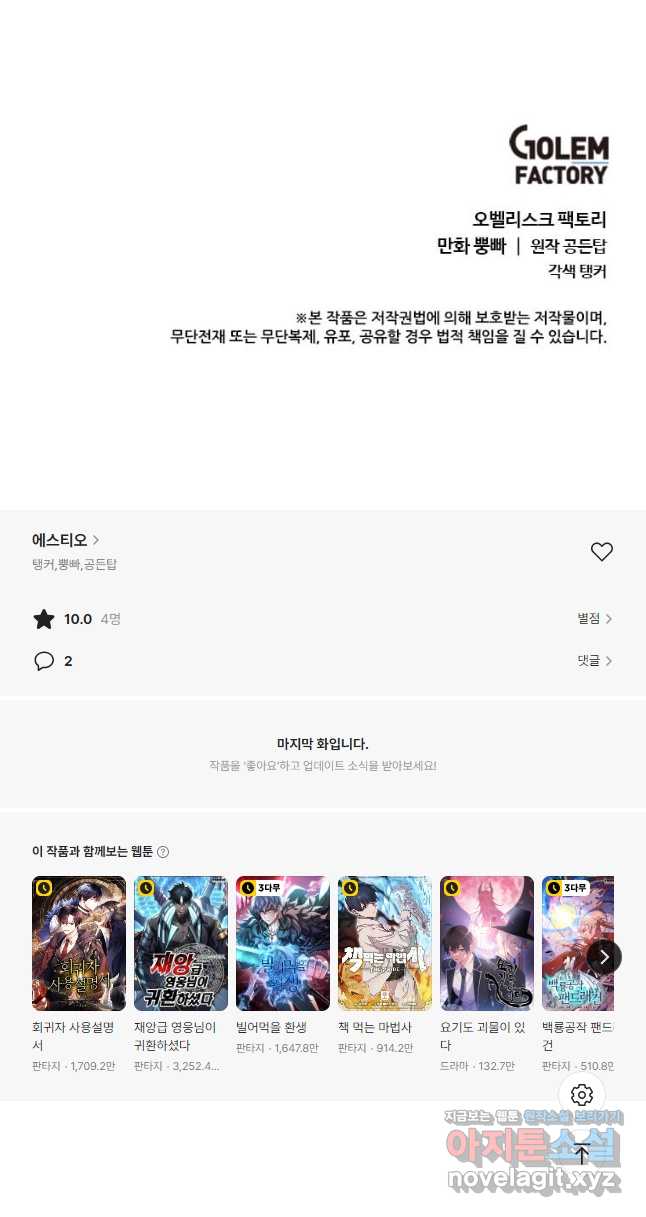The width and height of the screenshot is (646, 1217).
Task: Open the 댓글 comments section
Action: (x=594, y=661)
